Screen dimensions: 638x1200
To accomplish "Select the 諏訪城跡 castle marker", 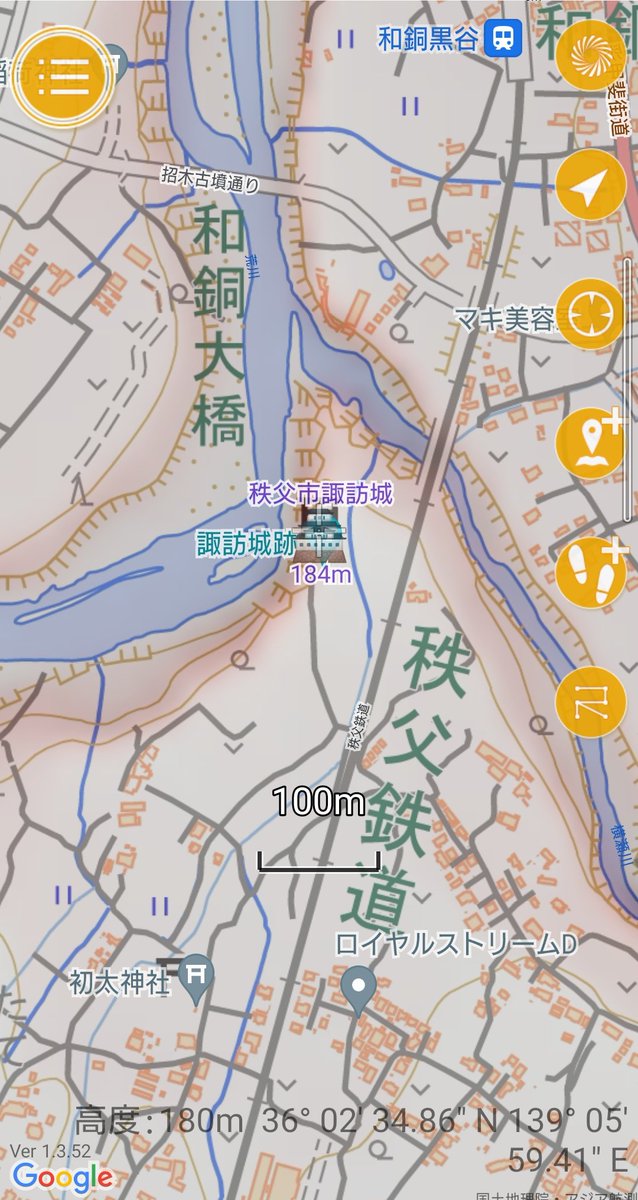I will click(x=320, y=531).
